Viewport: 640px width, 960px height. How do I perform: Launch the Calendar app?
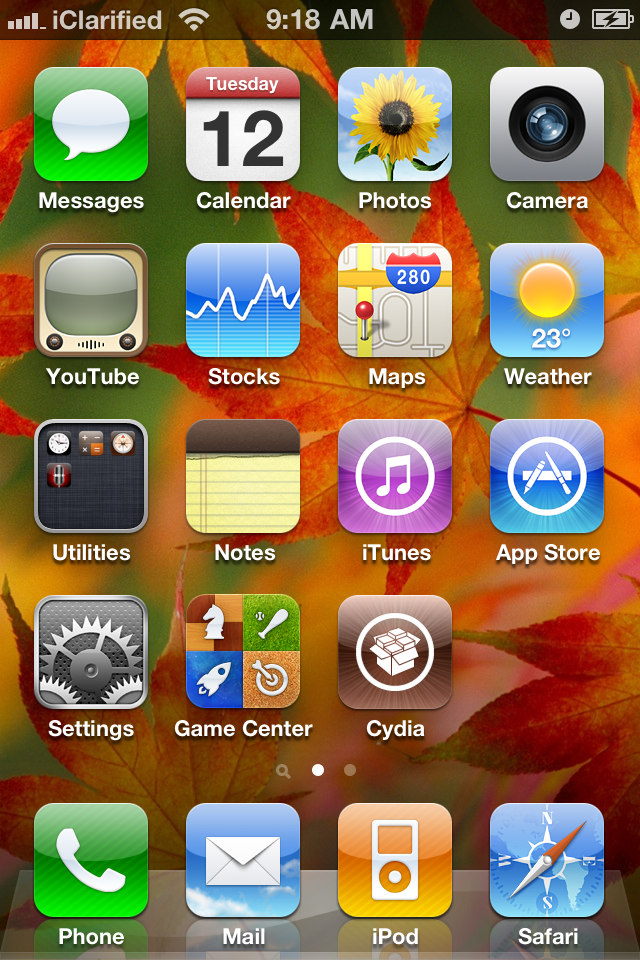pyautogui.click(x=243, y=124)
